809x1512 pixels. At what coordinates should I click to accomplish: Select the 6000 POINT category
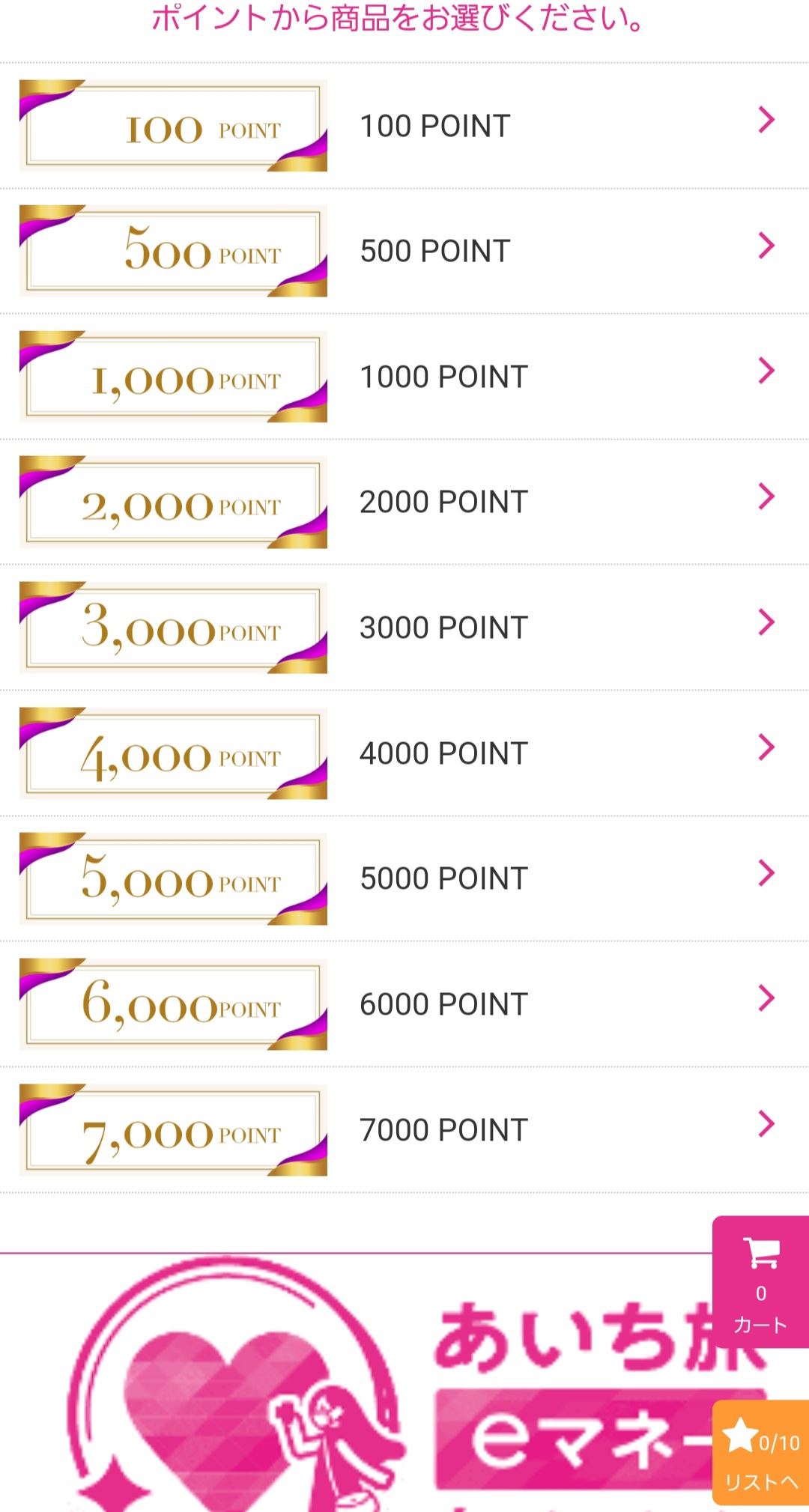[x=443, y=1004]
